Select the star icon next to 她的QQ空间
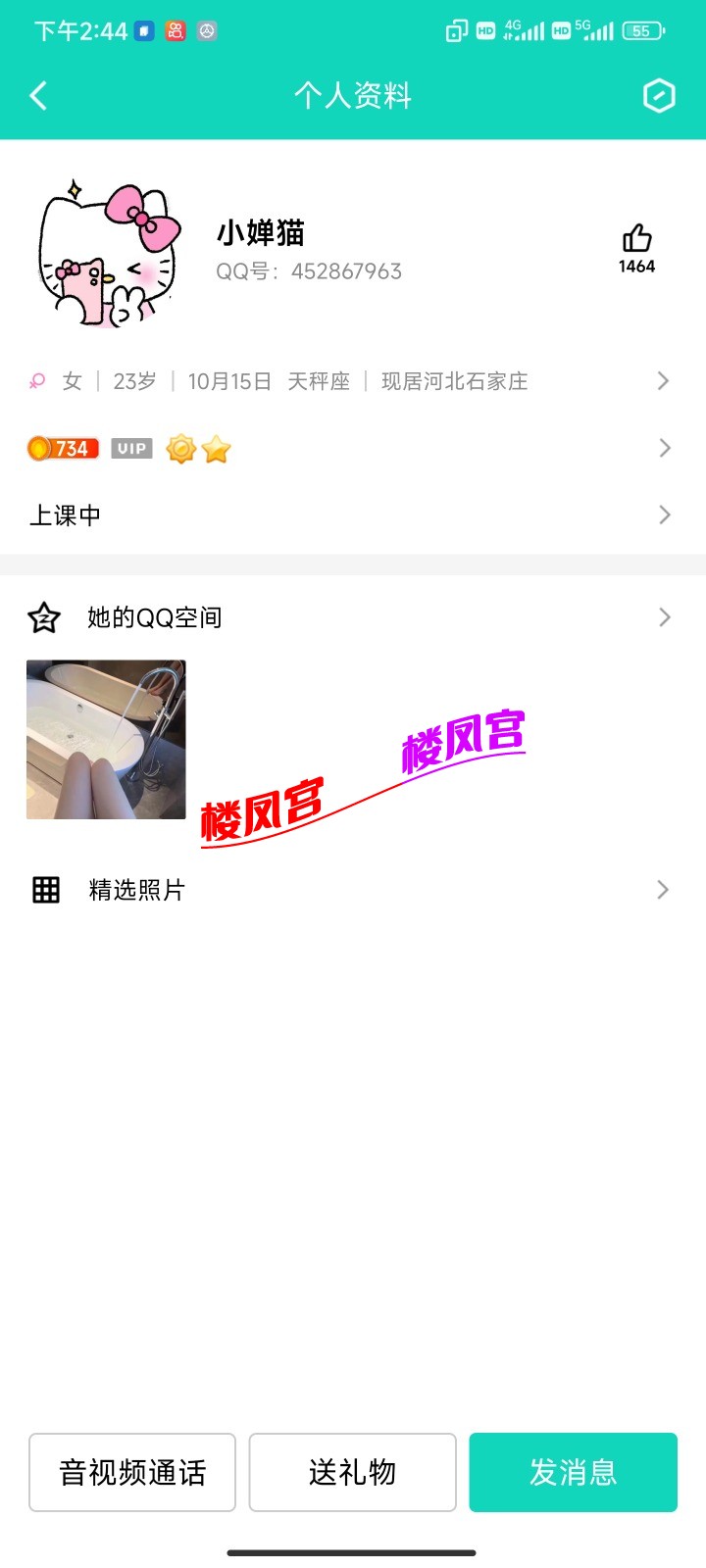This screenshot has width=706, height=1568. pos(44,616)
